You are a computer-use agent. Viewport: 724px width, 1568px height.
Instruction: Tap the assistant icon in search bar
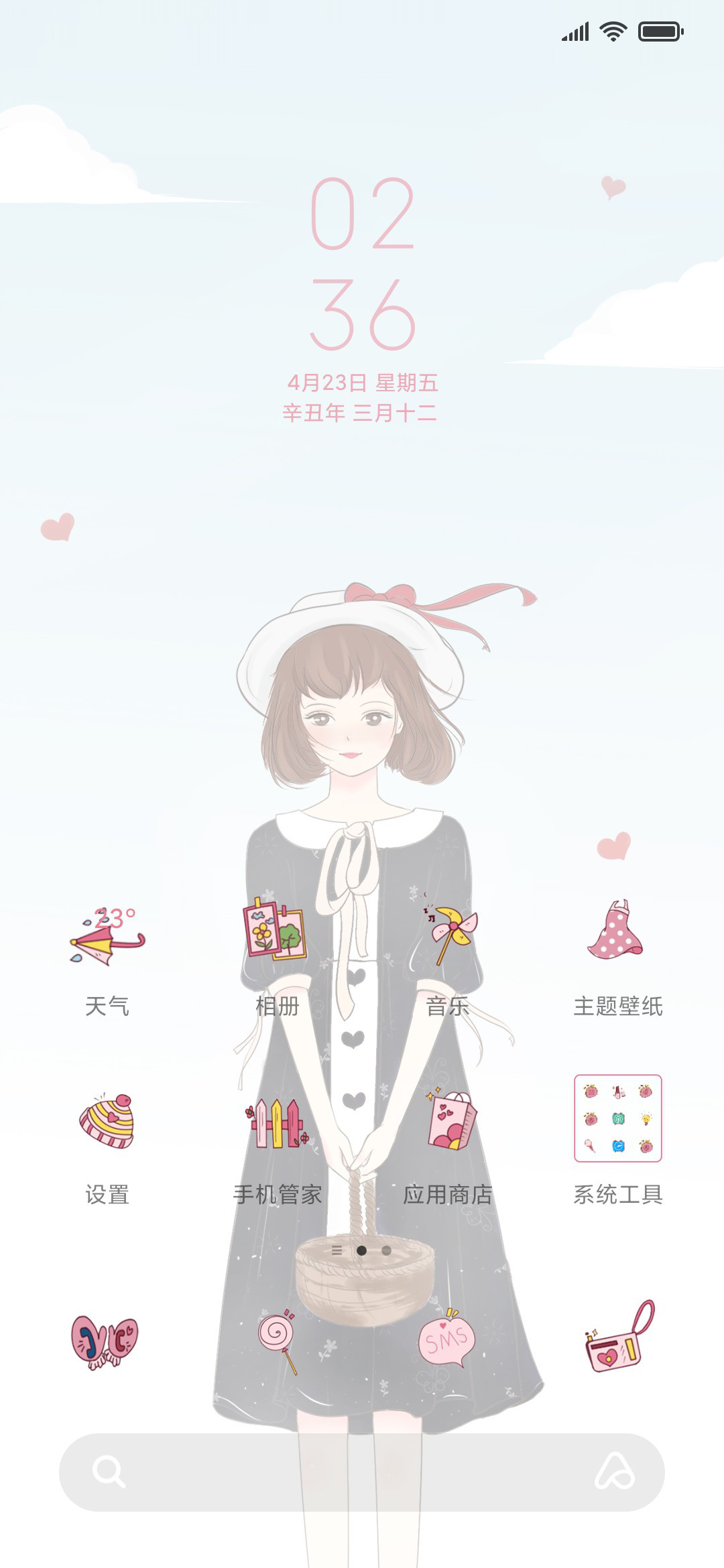[615, 1472]
